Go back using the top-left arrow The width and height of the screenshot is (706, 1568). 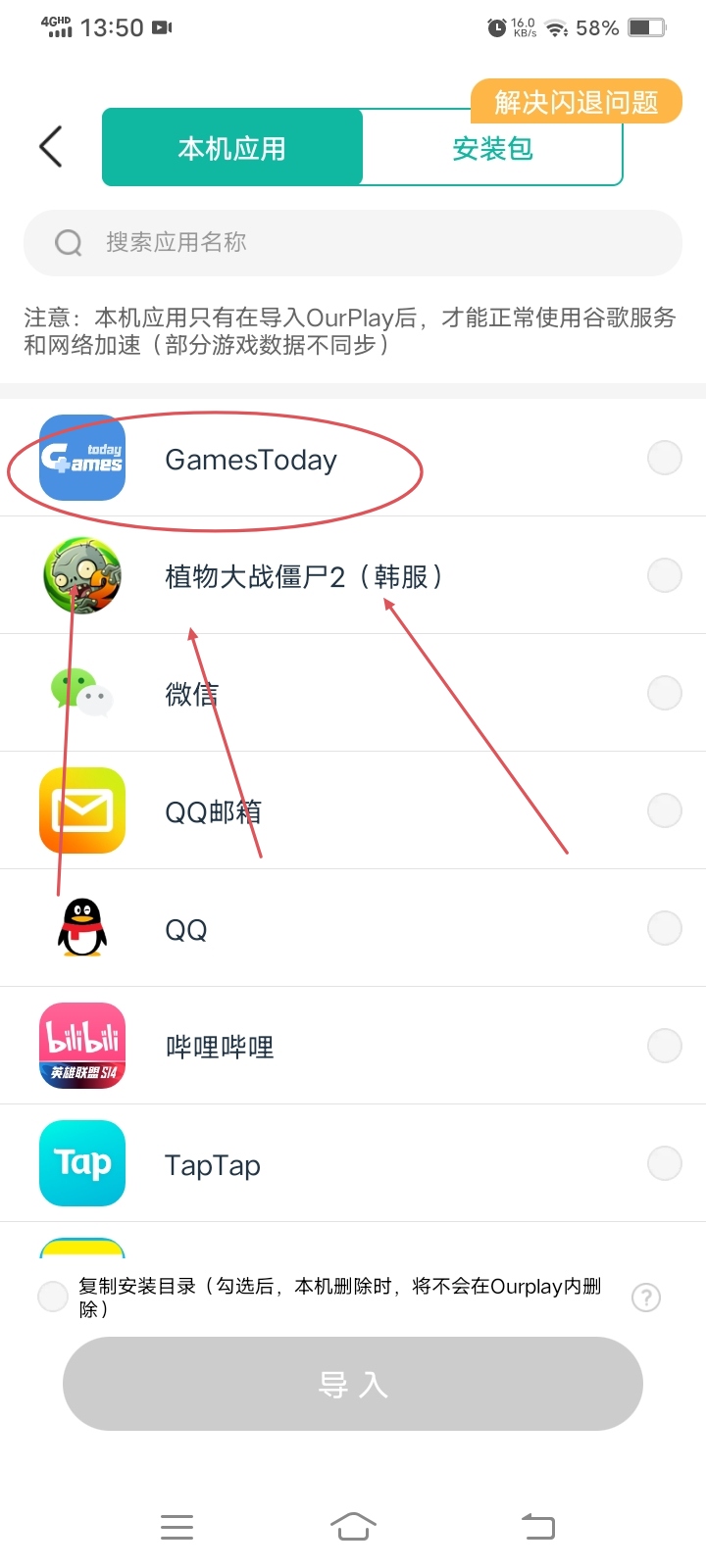(51, 147)
